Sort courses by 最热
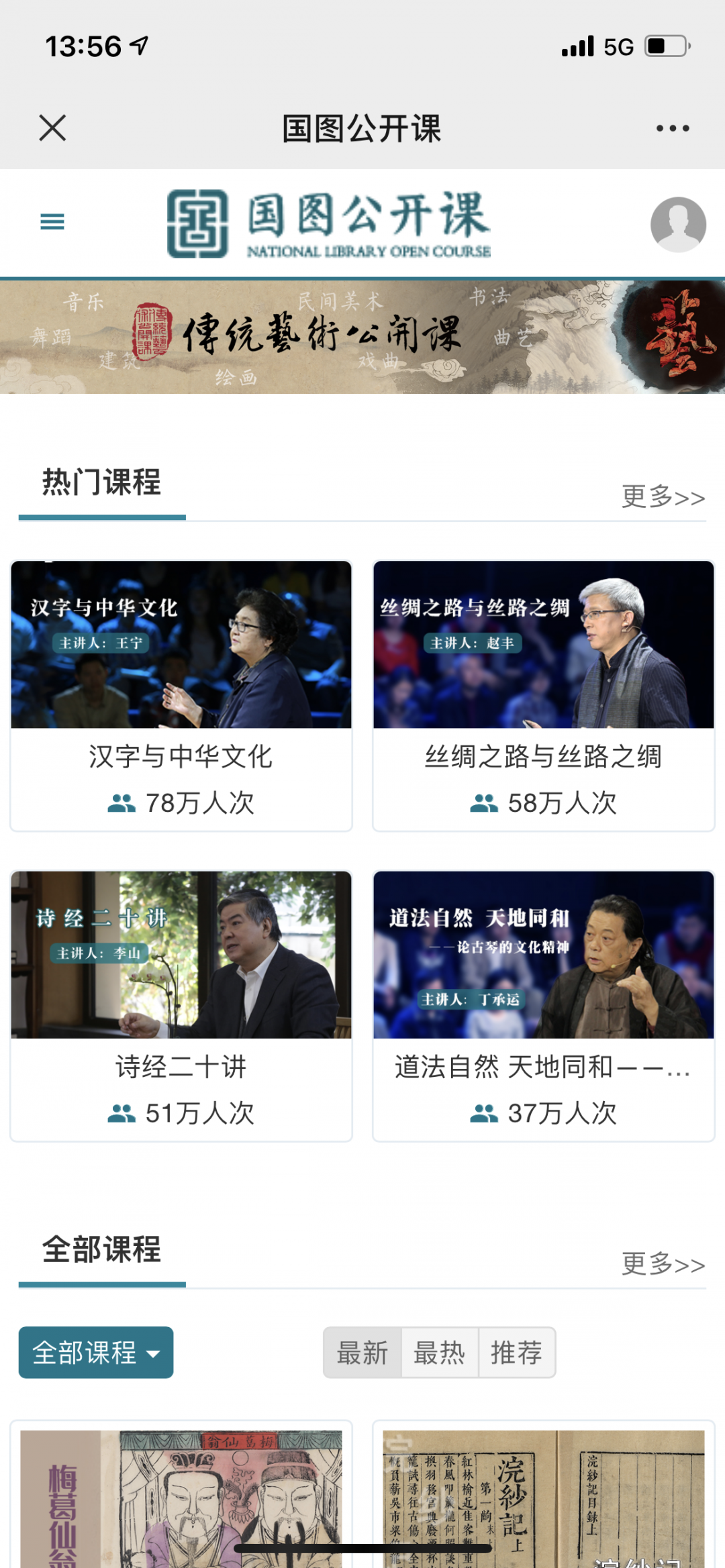 (x=440, y=1353)
